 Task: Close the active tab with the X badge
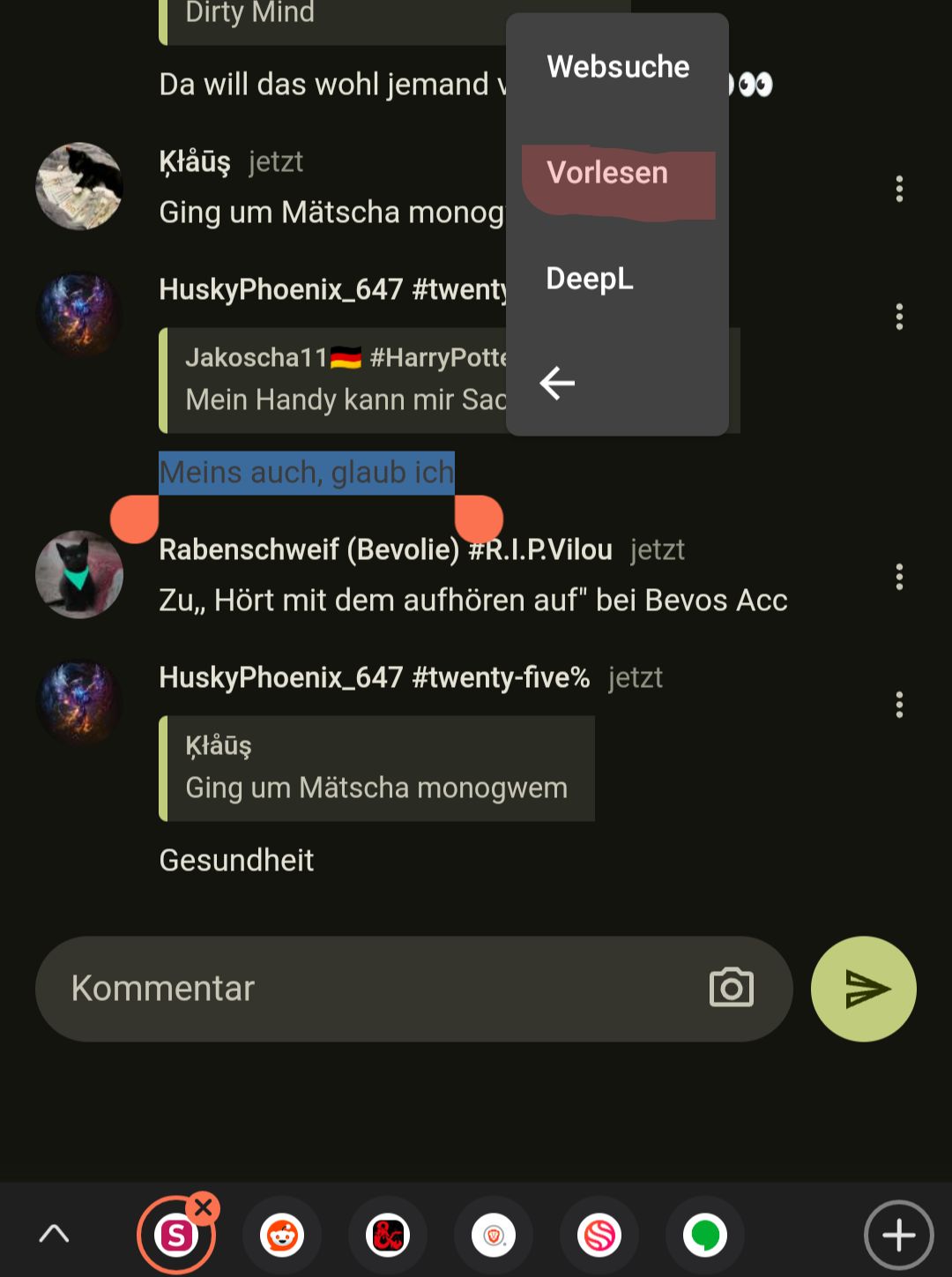tap(205, 1208)
